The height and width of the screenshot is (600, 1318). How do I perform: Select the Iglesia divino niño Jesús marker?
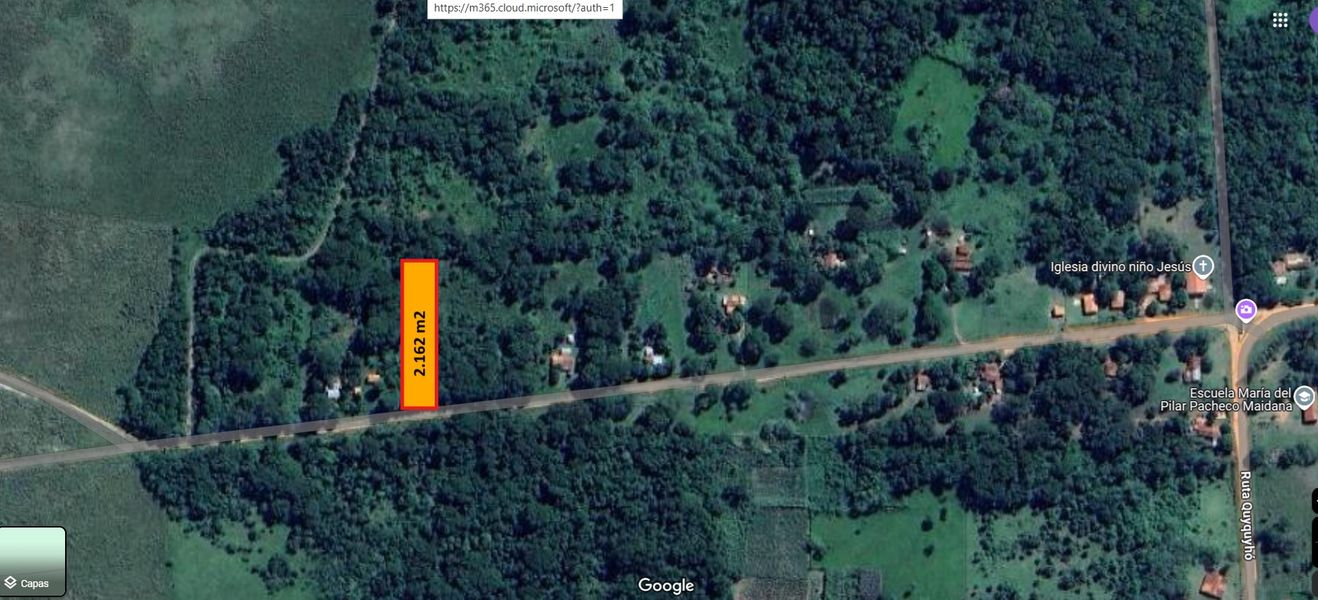click(x=1203, y=266)
